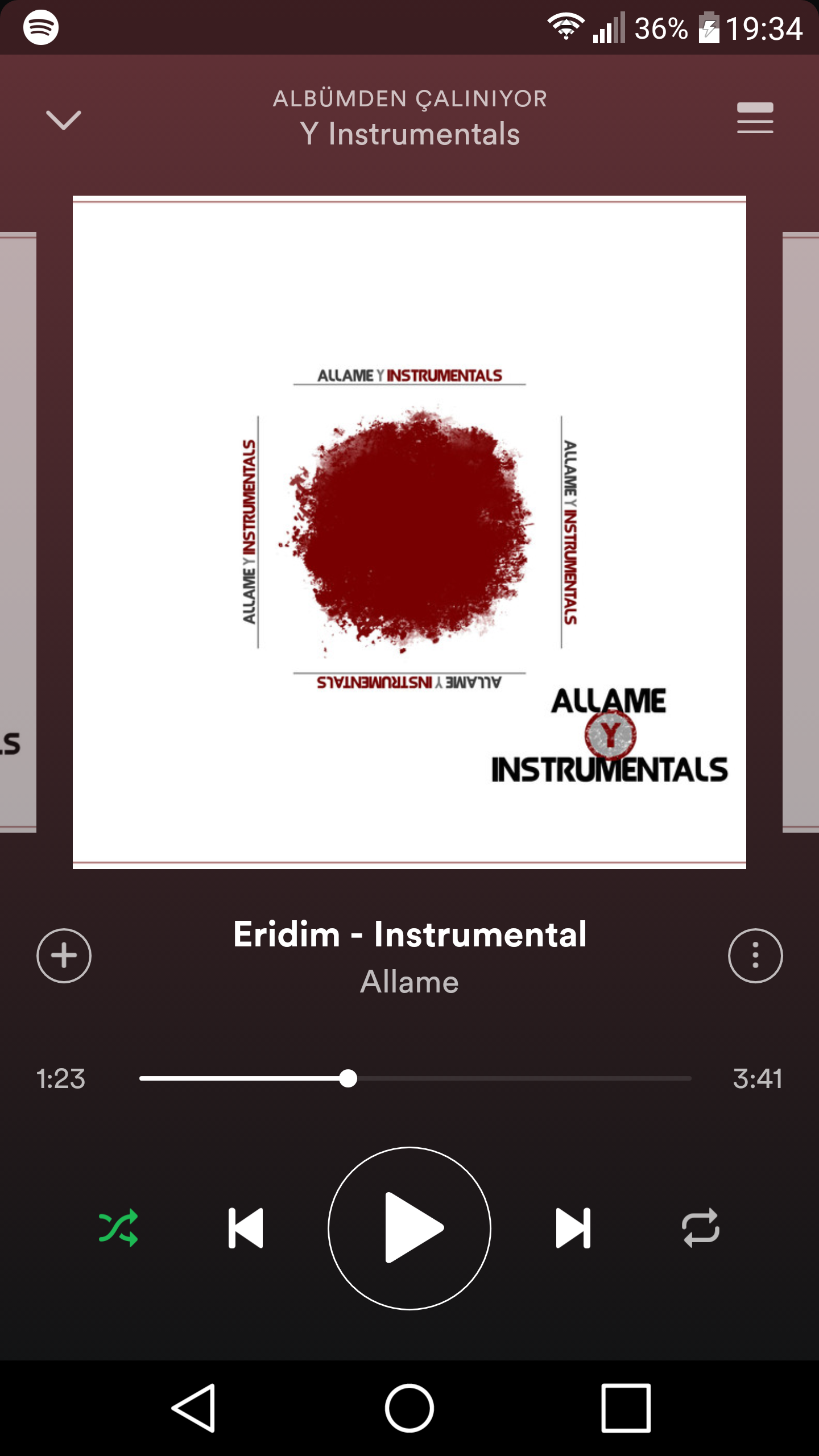This screenshot has width=819, height=1456.
Task: Go back using system navigation
Action: [194, 1408]
